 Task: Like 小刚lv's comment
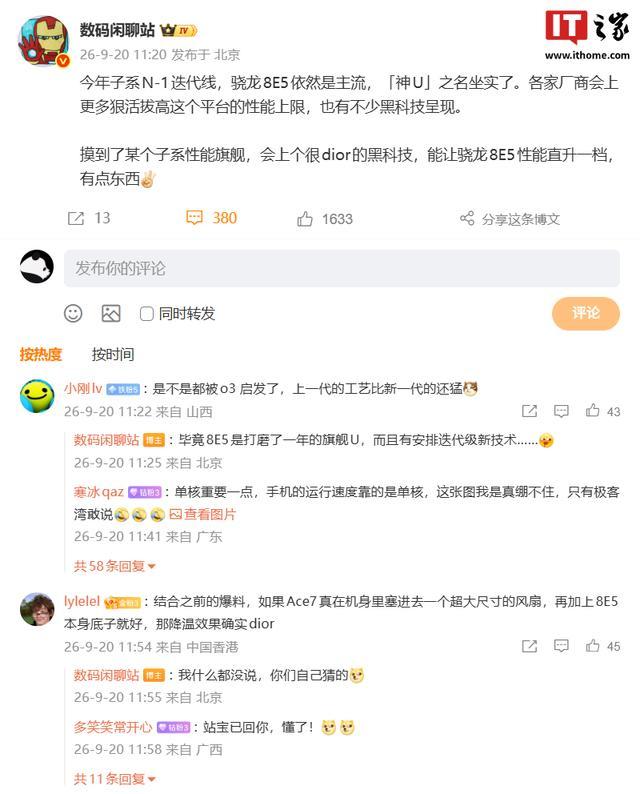point(603,411)
